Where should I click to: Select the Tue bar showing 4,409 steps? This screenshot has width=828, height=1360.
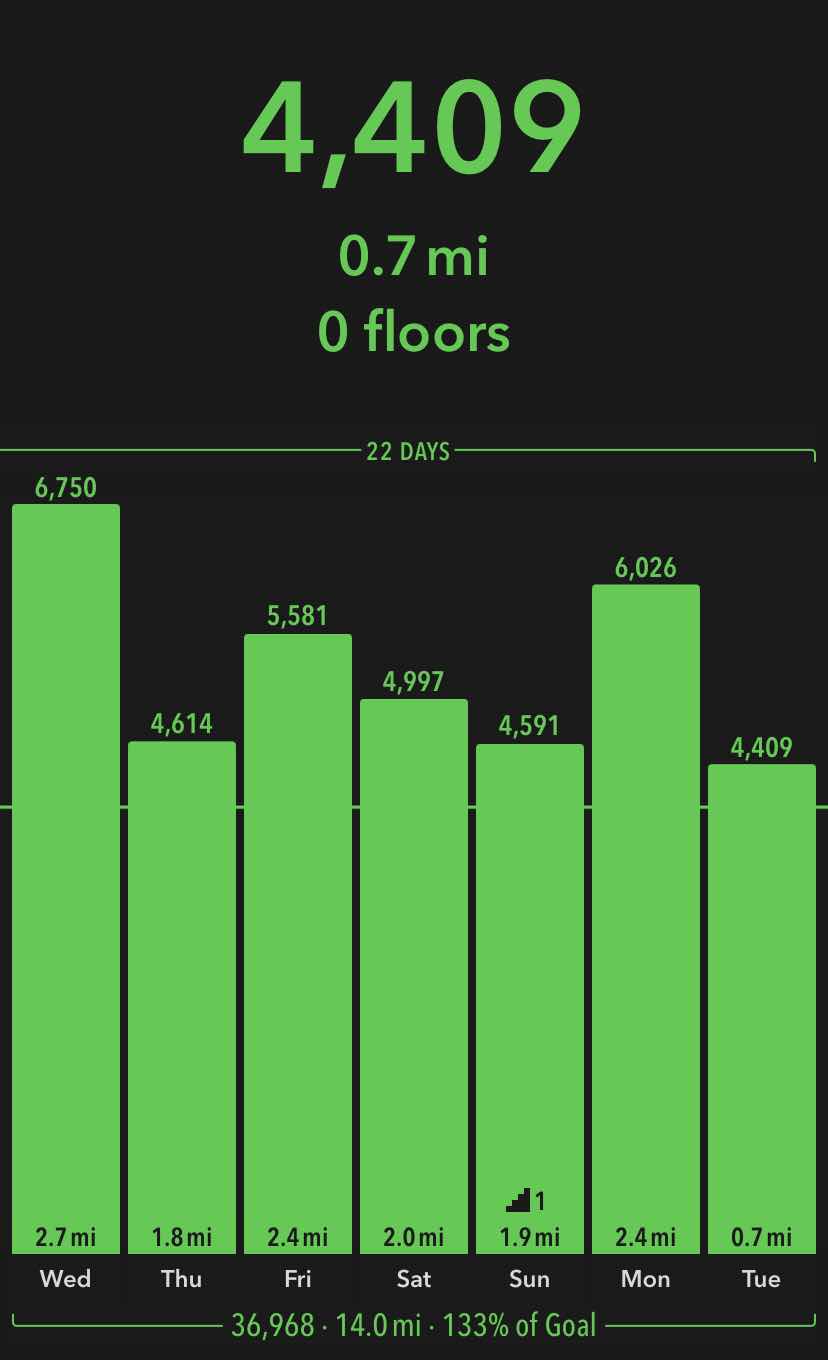tap(762, 1009)
